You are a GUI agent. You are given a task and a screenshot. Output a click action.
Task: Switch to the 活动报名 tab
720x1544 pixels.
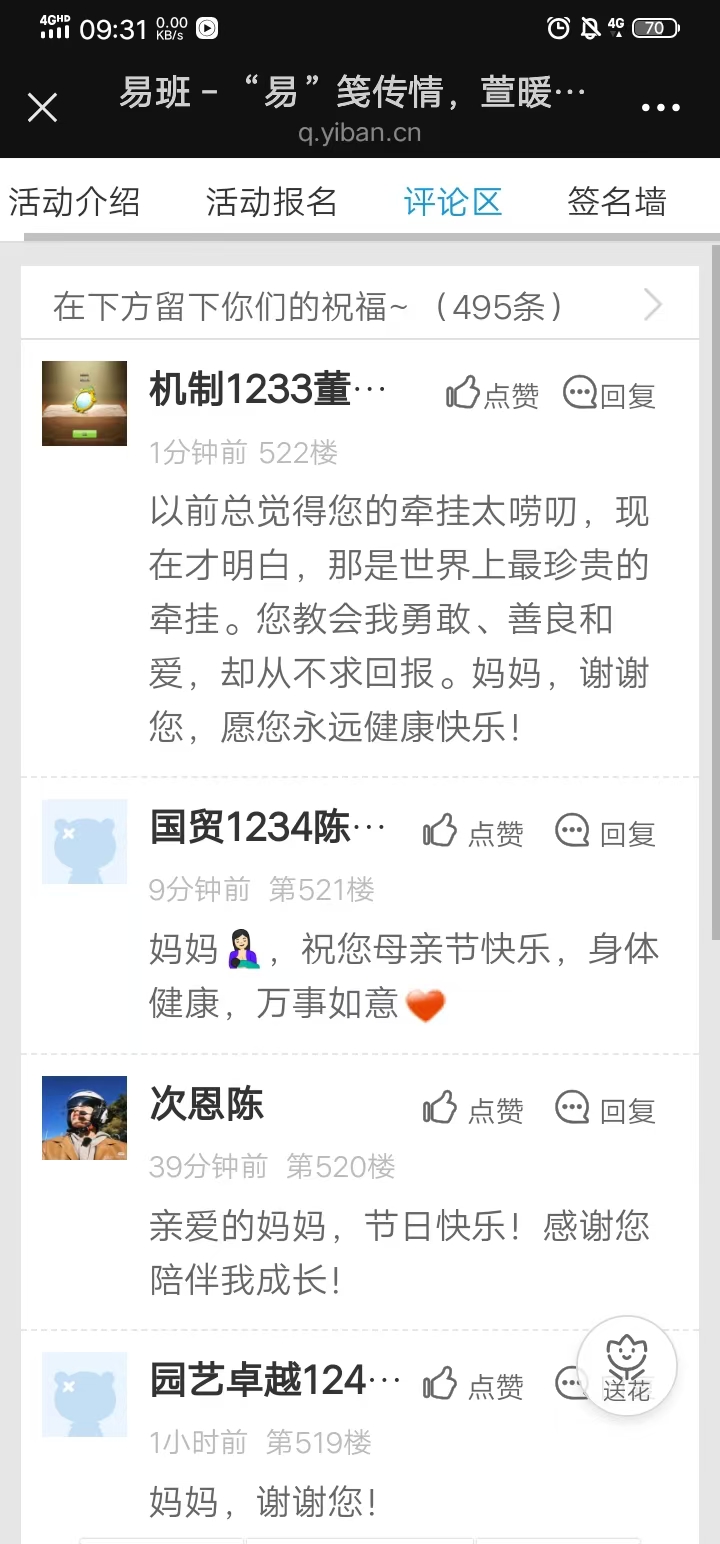pyautogui.click(x=271, y=202)
